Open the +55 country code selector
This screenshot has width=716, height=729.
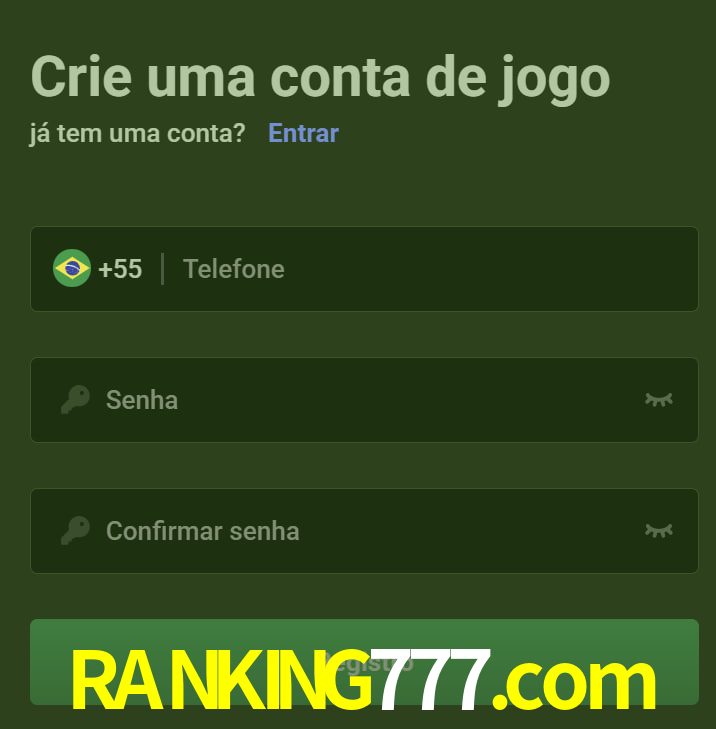tap(98, 269)
